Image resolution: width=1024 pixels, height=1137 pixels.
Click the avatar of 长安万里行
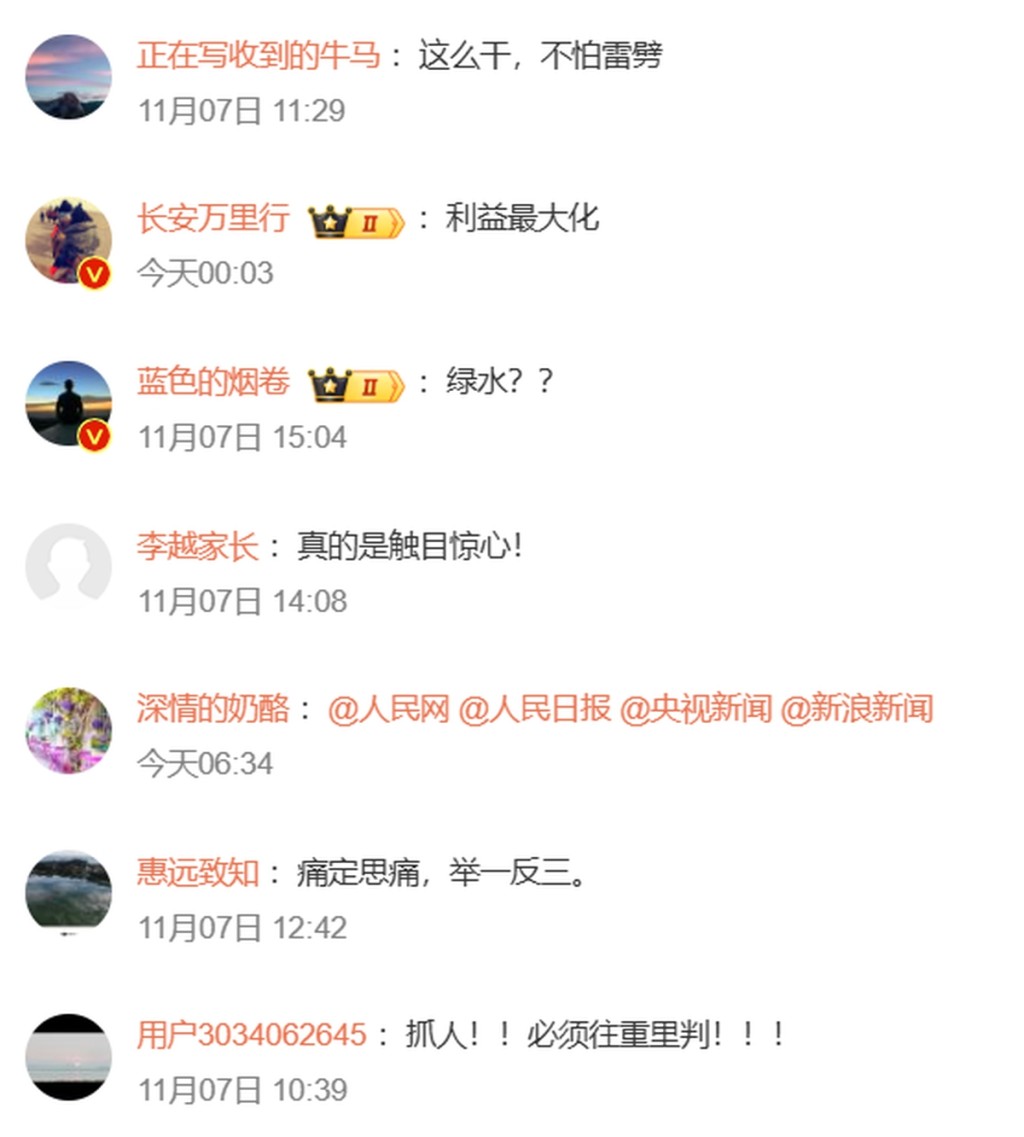(68, 242)
